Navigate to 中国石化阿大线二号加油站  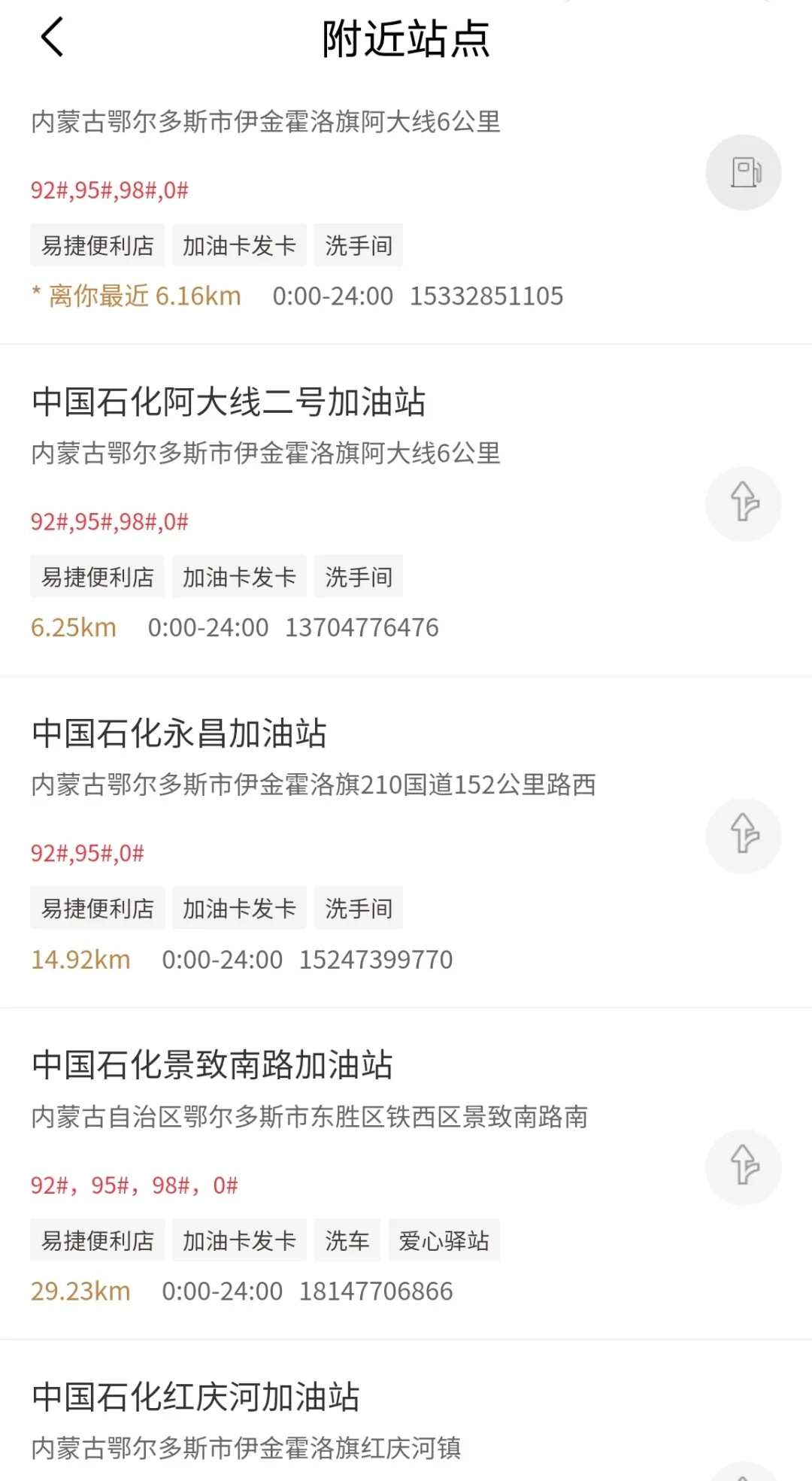click(743, 503)
